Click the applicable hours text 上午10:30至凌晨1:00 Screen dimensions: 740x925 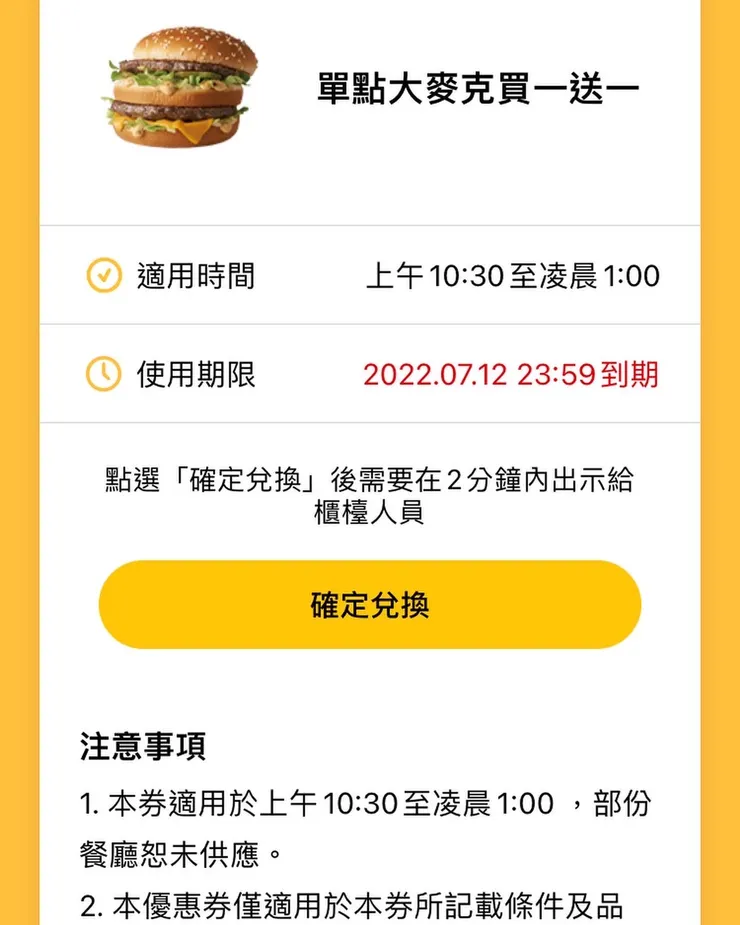tap(515, 276)
